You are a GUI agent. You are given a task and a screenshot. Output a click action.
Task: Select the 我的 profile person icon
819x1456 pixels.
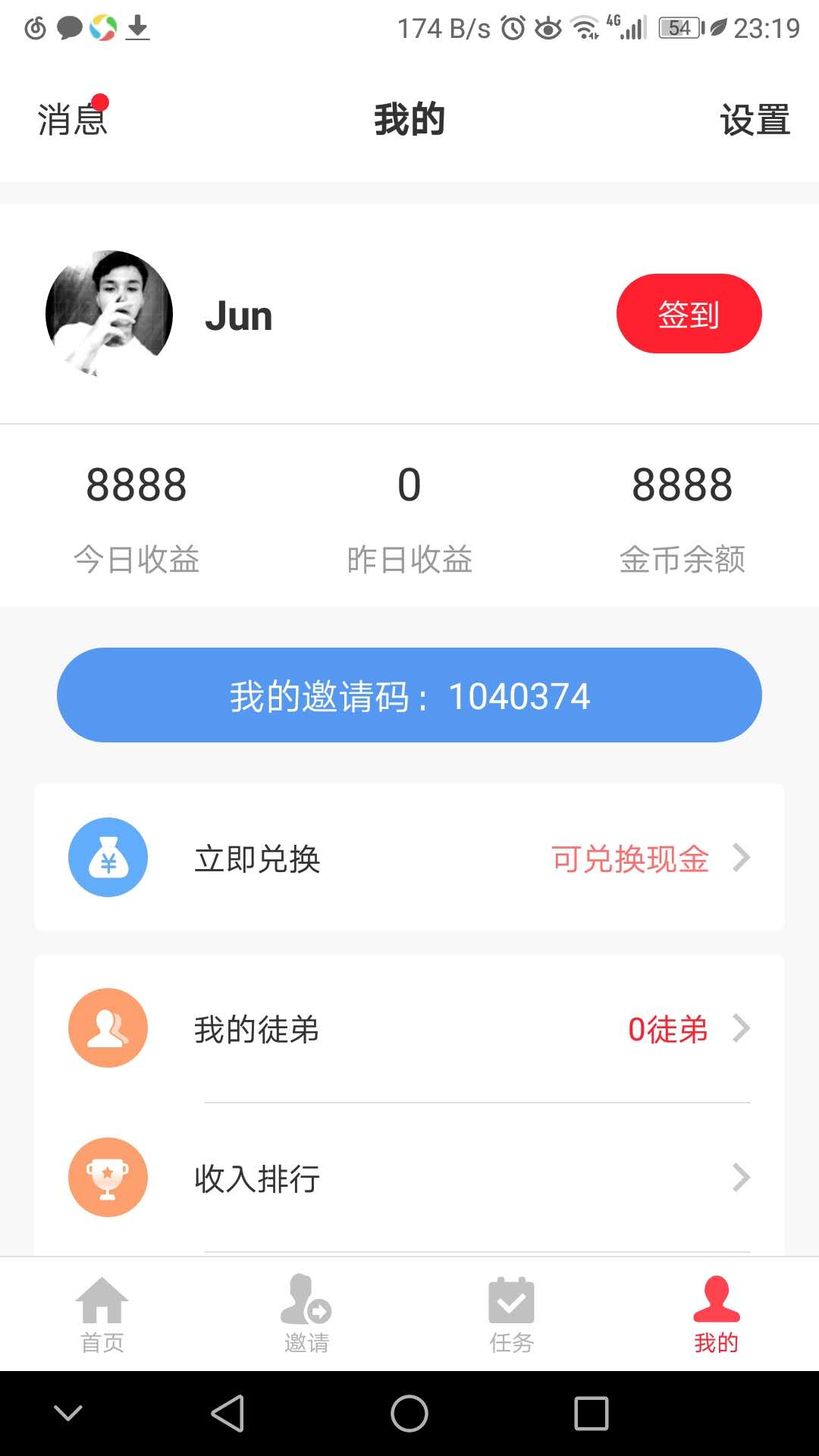coord(716,1301)
